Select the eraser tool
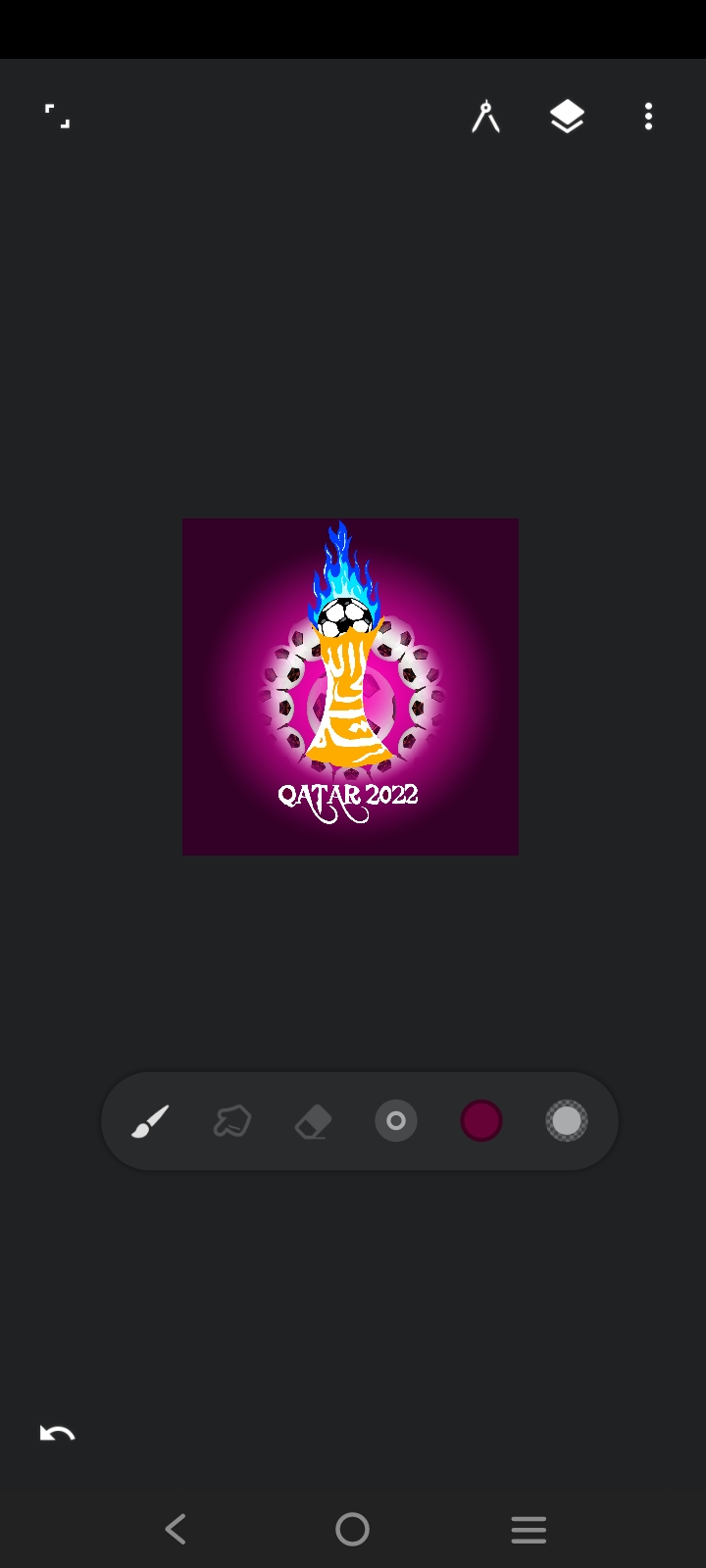706x1568 pixels. (314, 1121)
